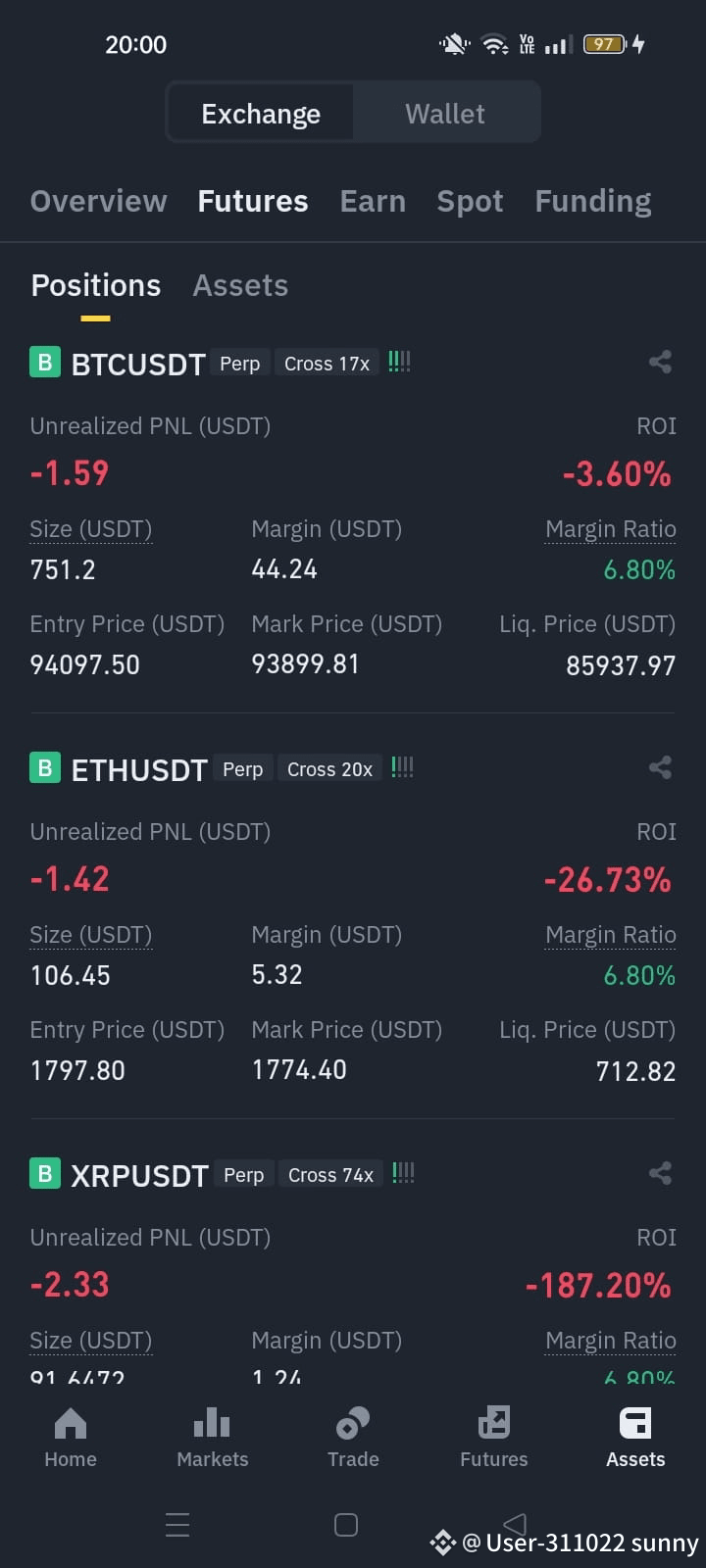Open the XRPUSDT perpetual position
This screenshot has width=706, height=1568.
(139, 1175)
